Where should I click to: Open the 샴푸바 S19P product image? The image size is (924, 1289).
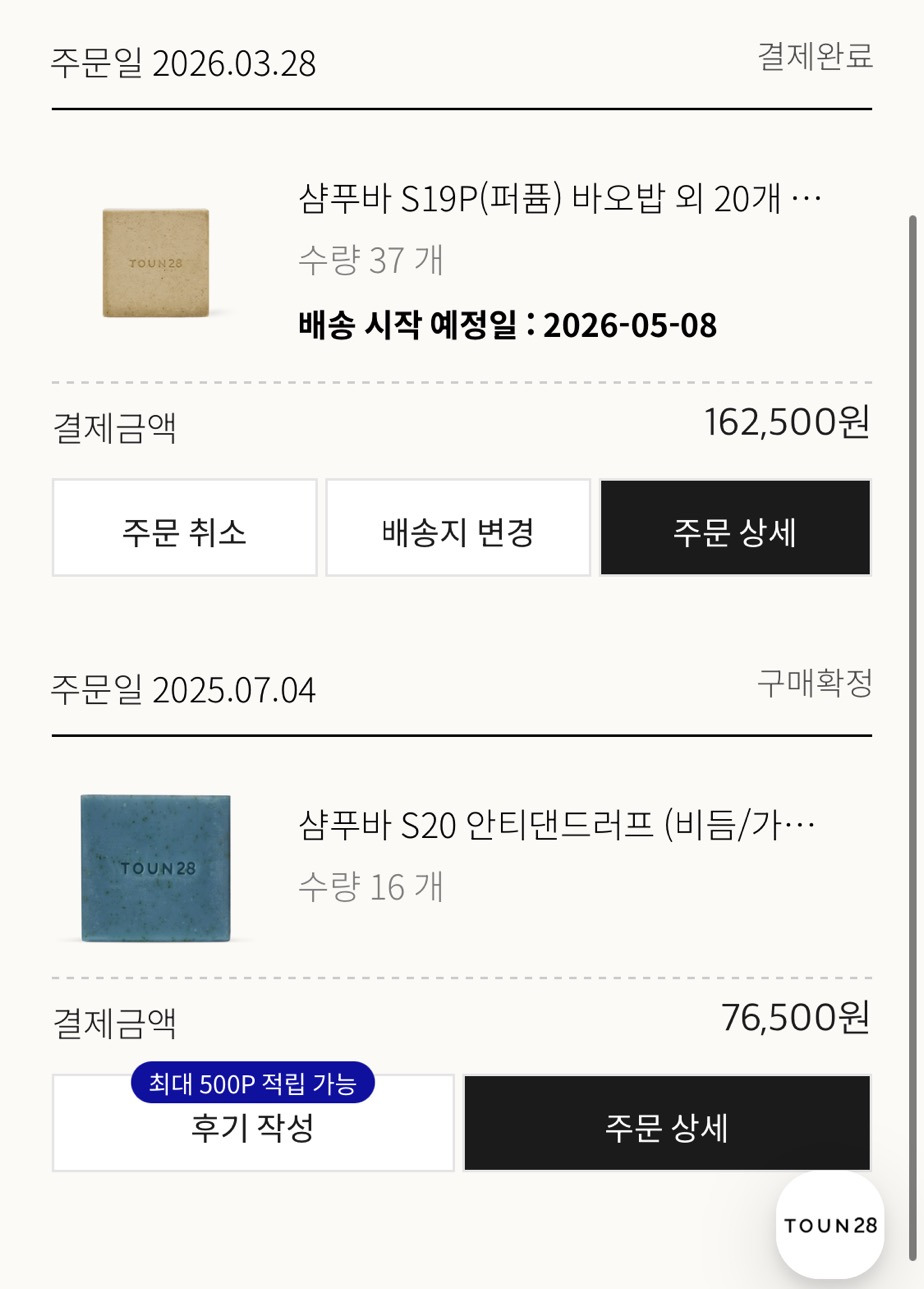click(x=156, y=262)
